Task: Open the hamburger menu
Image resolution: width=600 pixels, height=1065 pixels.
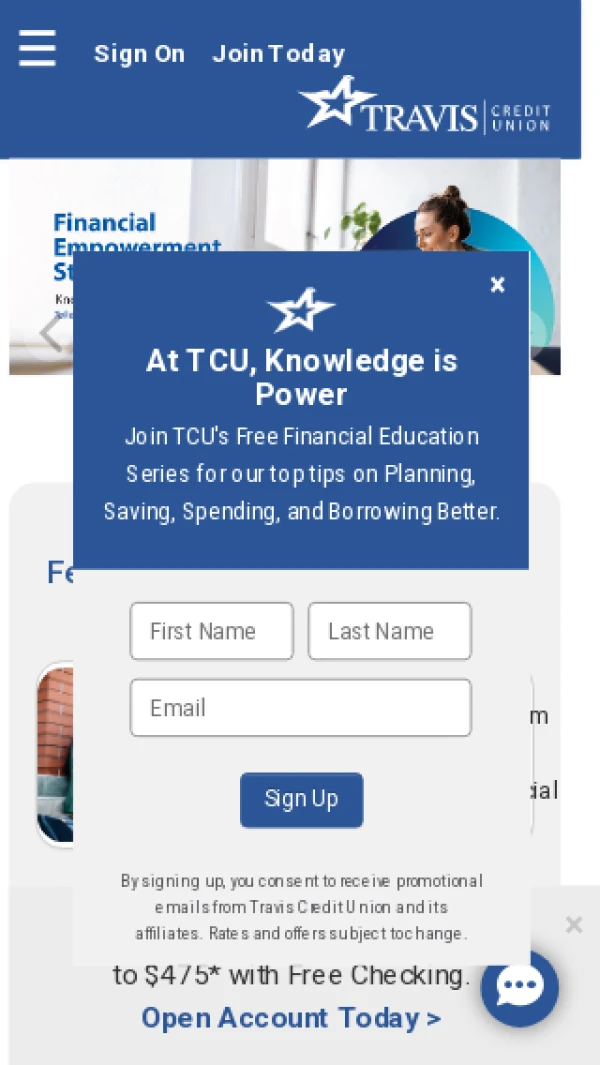Action: (37, 48)
